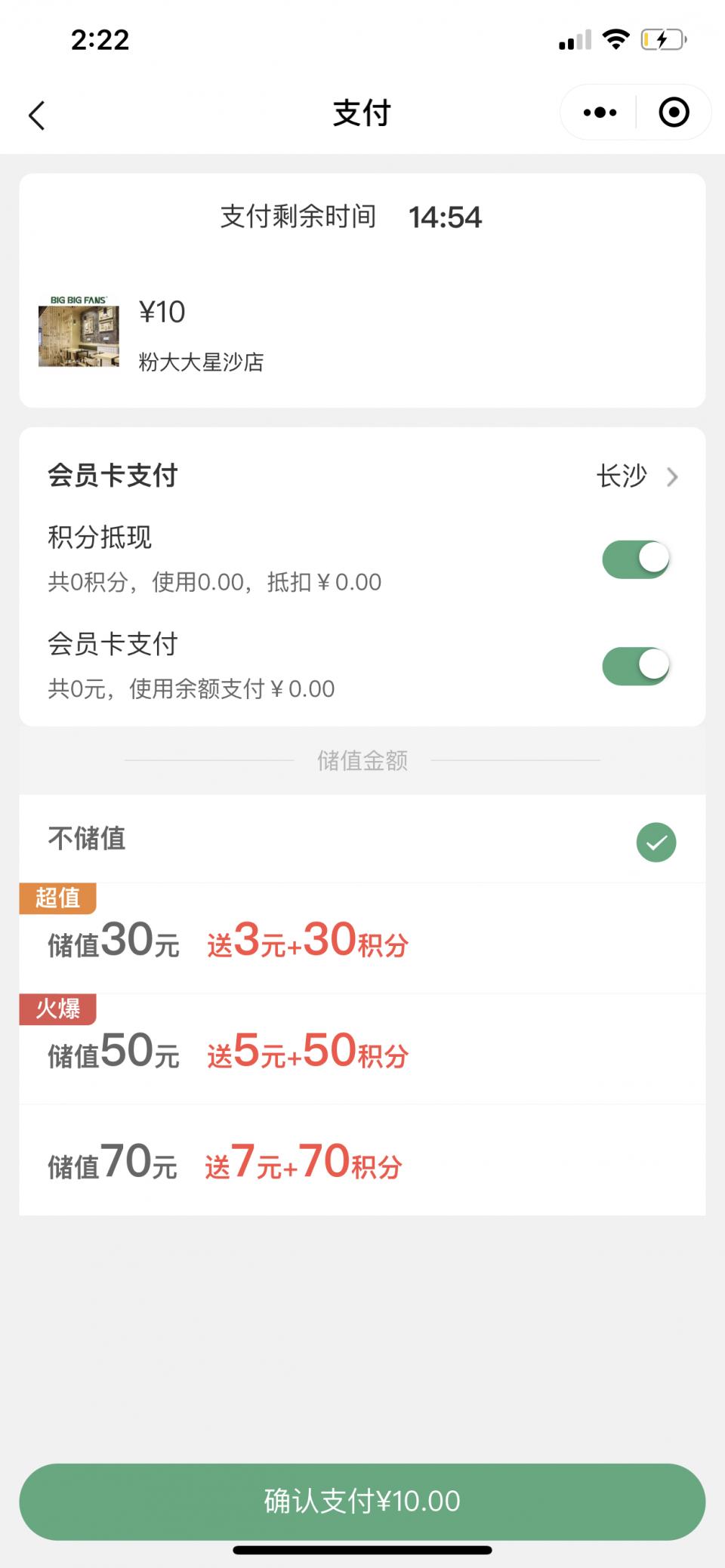
Task: Select the 储值30元 recharge option
Action: pyautogui.click(x=227, y=942)
